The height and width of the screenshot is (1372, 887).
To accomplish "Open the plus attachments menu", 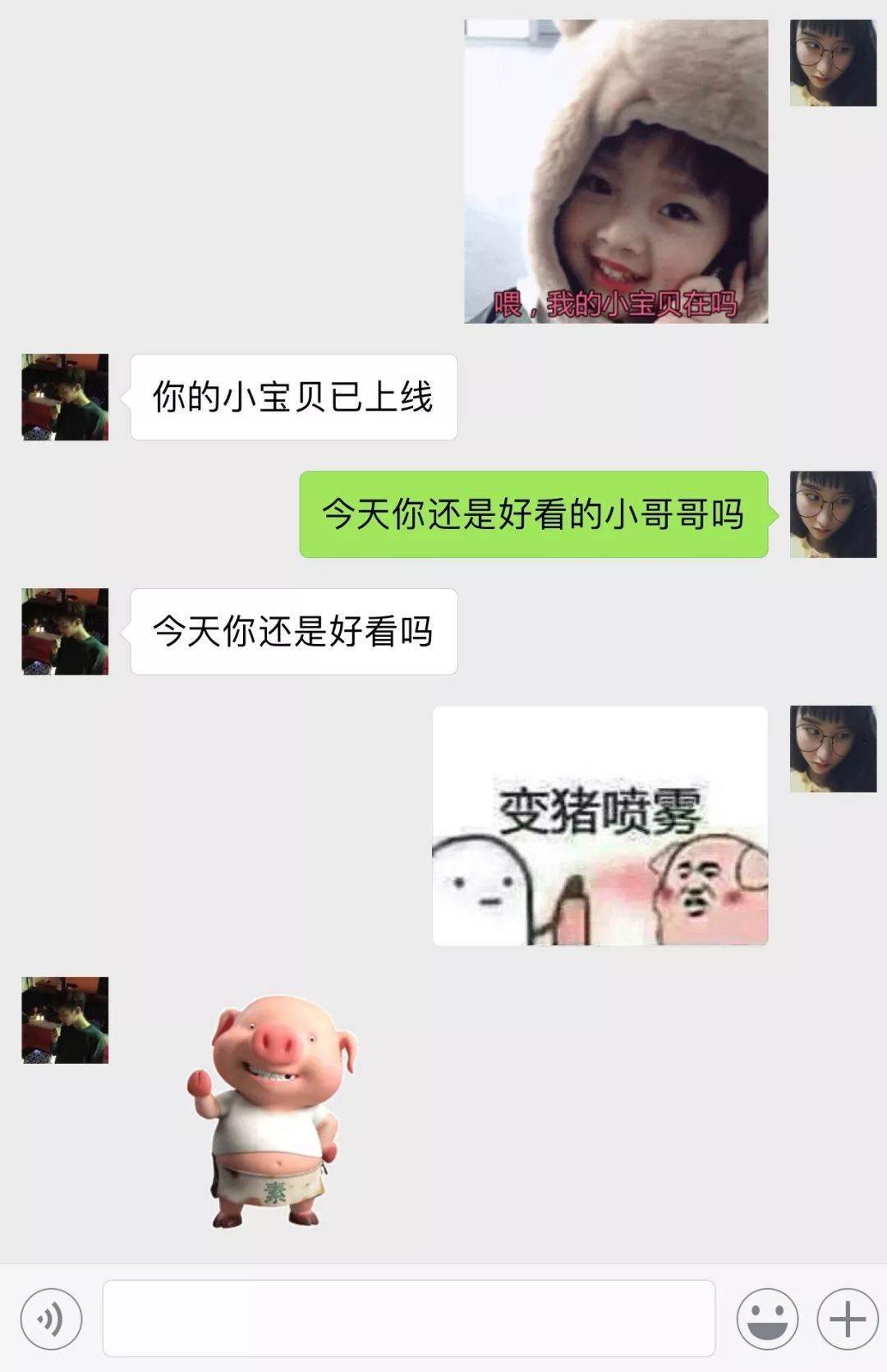I will point(848,1319).
